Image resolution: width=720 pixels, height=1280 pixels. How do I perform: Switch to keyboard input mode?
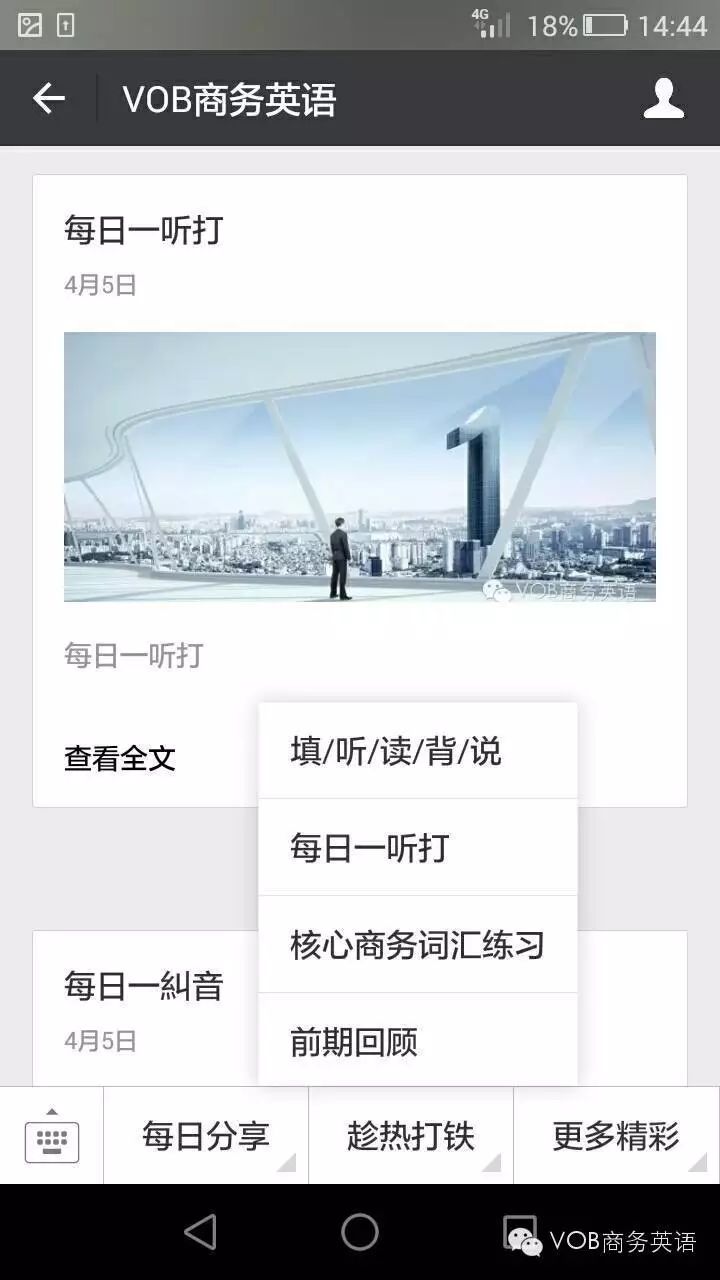(52, 1137)
